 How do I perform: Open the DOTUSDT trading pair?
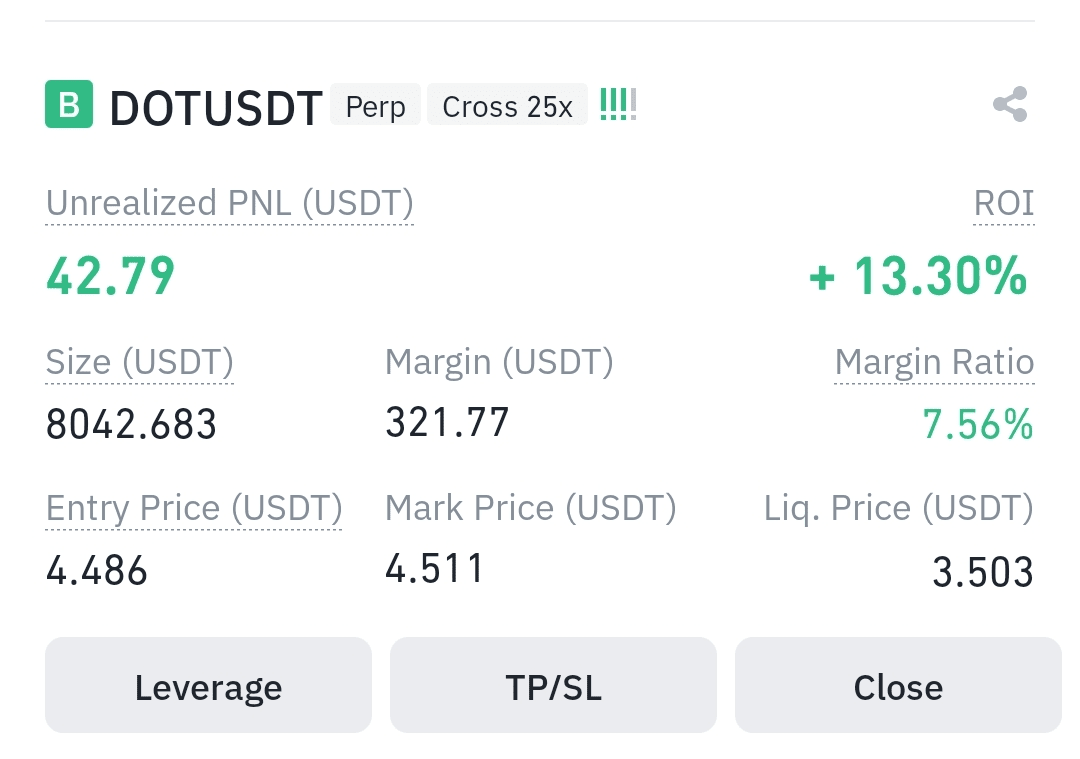pos(216,107)
